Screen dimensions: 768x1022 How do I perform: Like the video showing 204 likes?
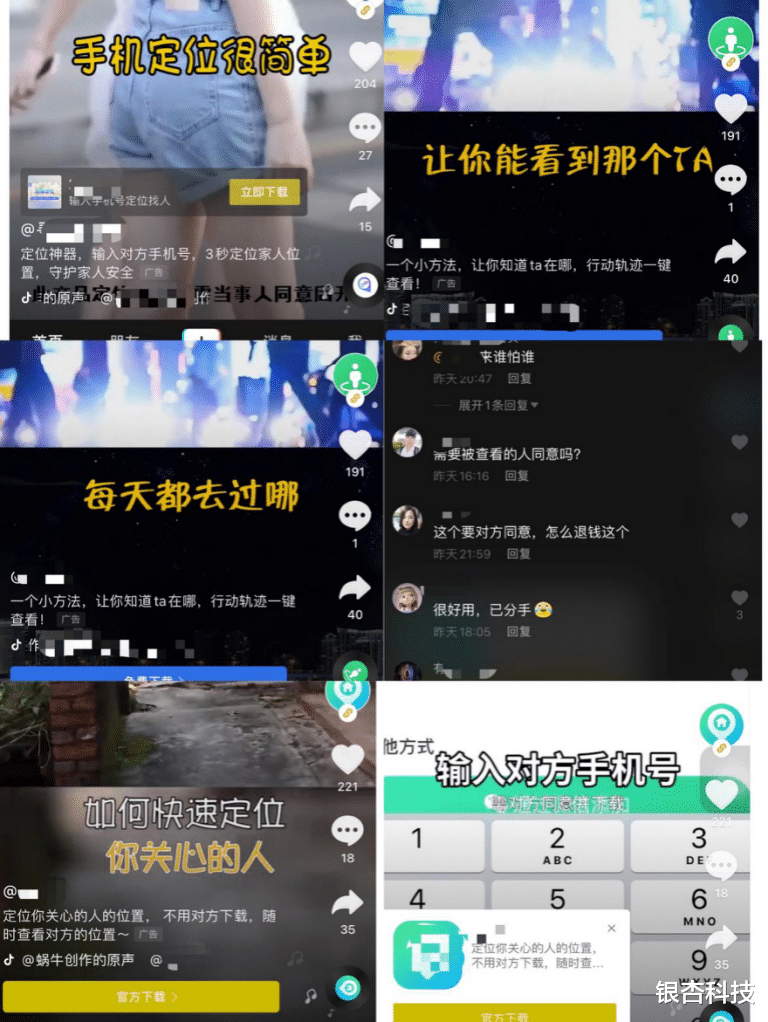[x=363, y=55]
